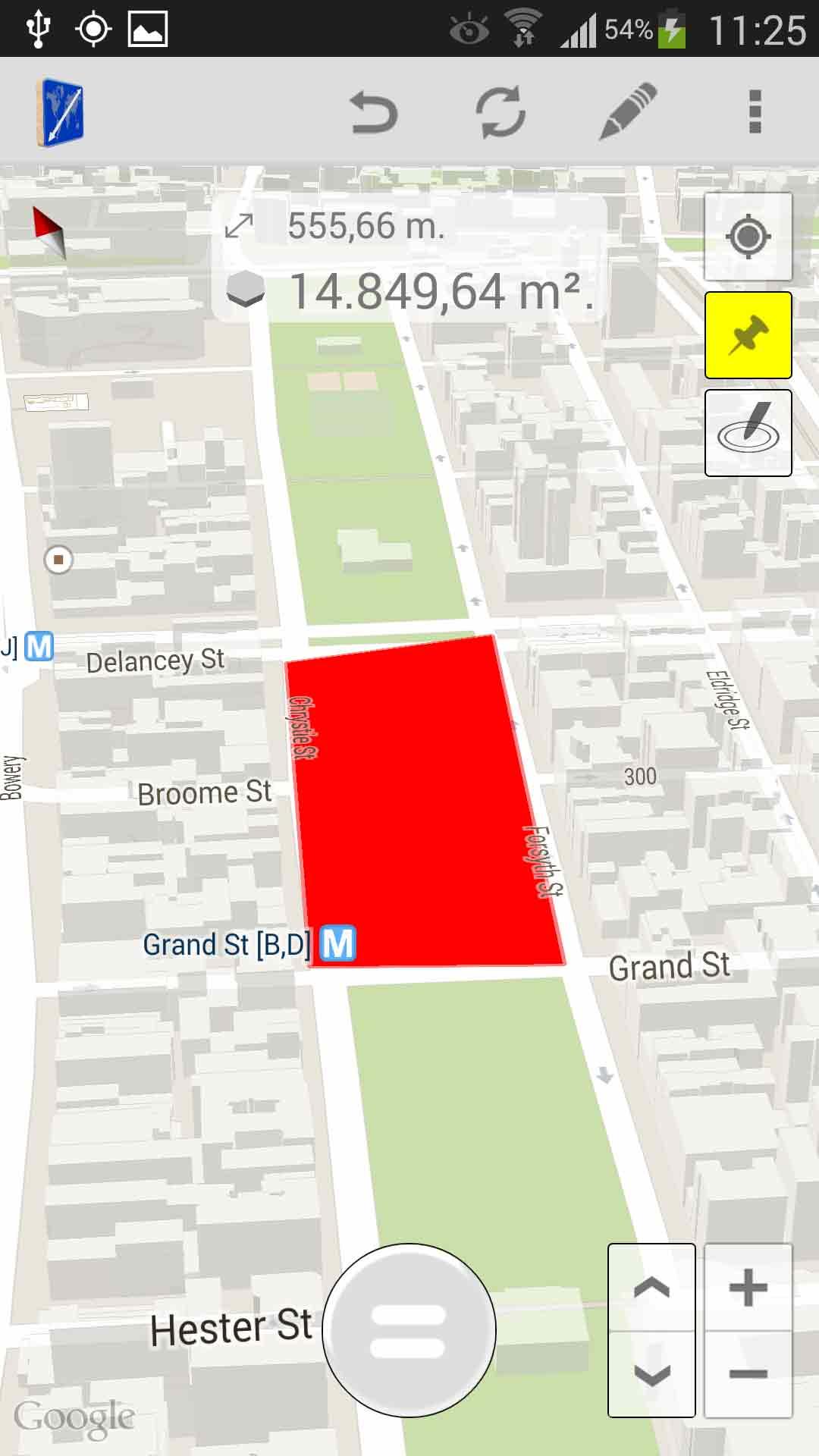Select the freehand draw tool

coord(748,433)
